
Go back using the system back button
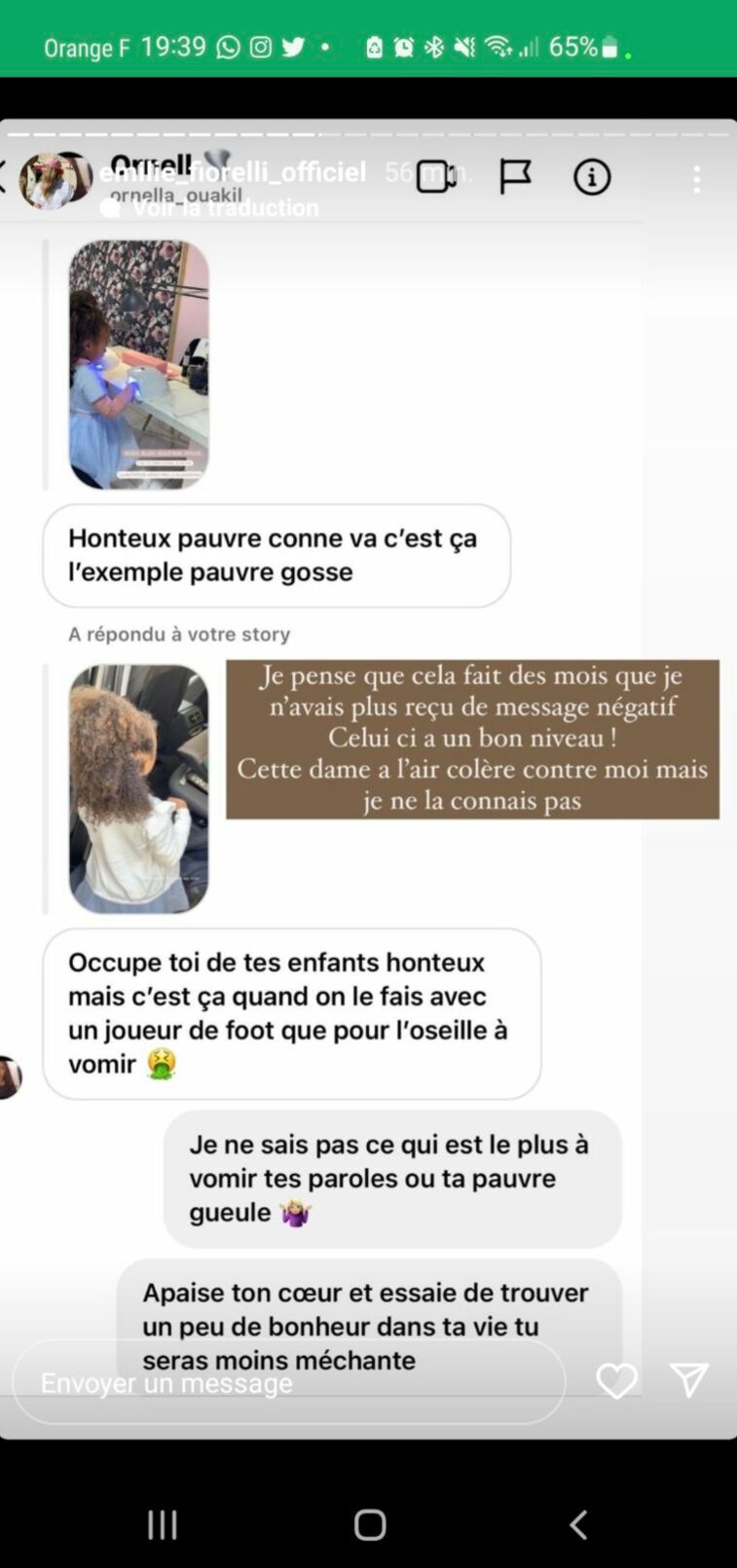pyautogui.click(x=578, y=1524)
